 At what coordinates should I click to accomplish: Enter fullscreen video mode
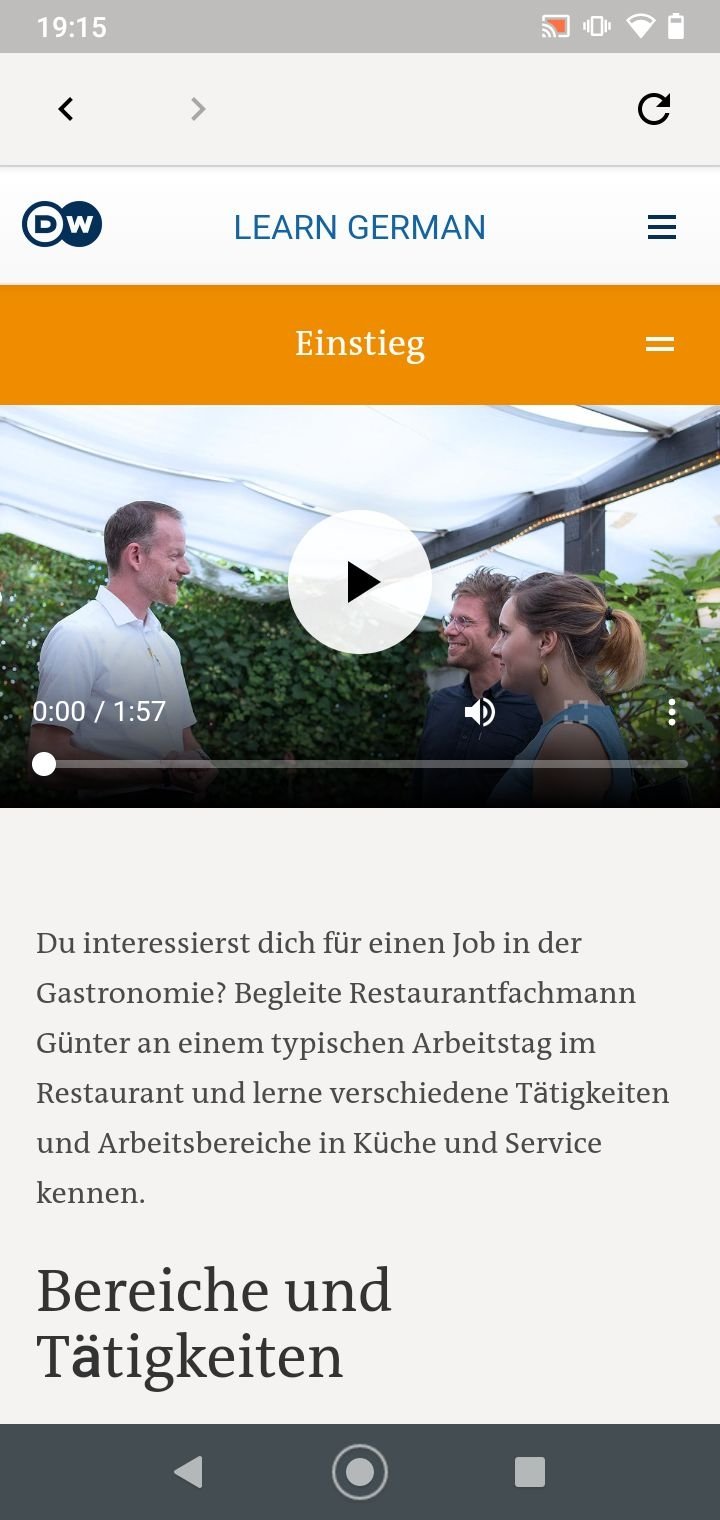pyautogui.click(x=576, y=712)
